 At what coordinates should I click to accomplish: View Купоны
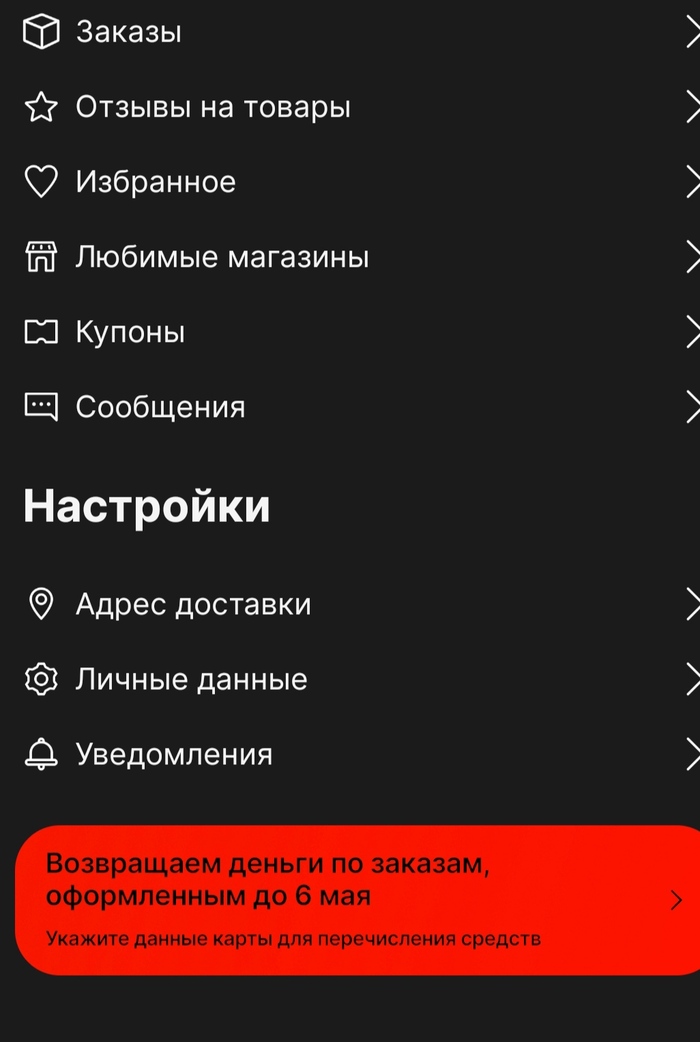pyautogui.click(x=130, y=332)
